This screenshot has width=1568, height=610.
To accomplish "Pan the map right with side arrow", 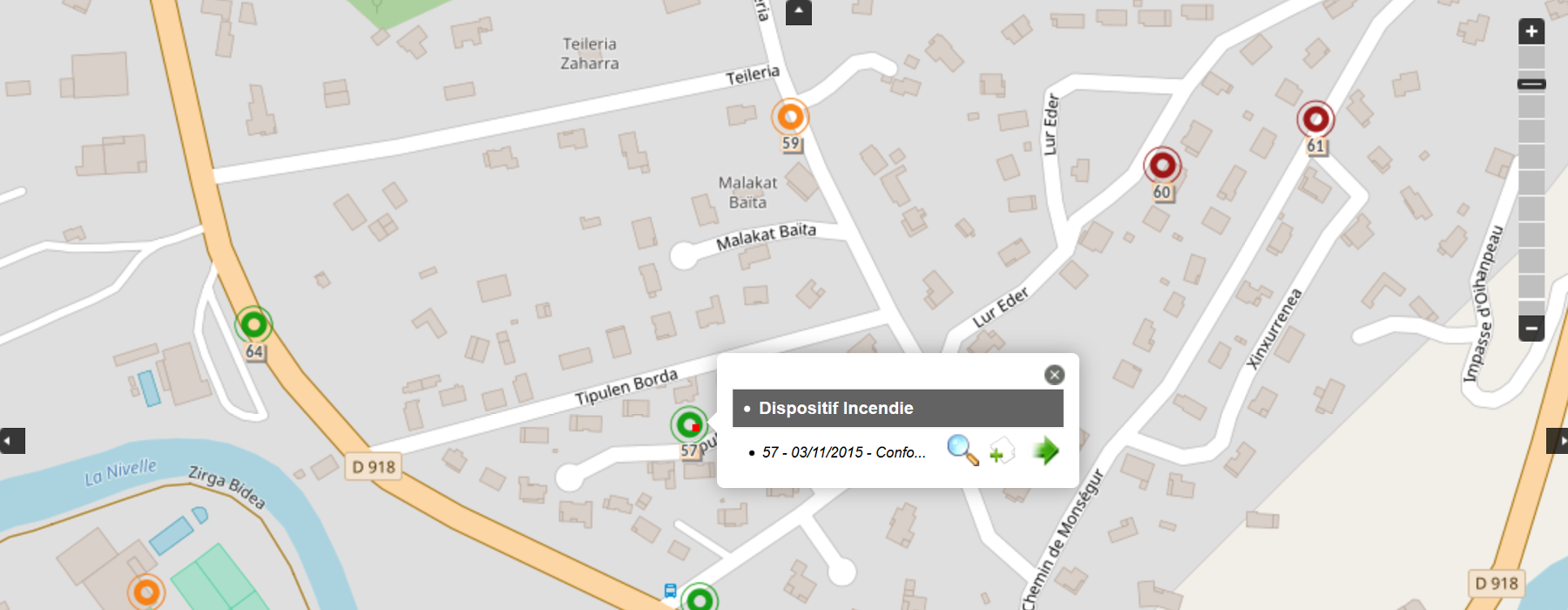I will click(1557, 441).
